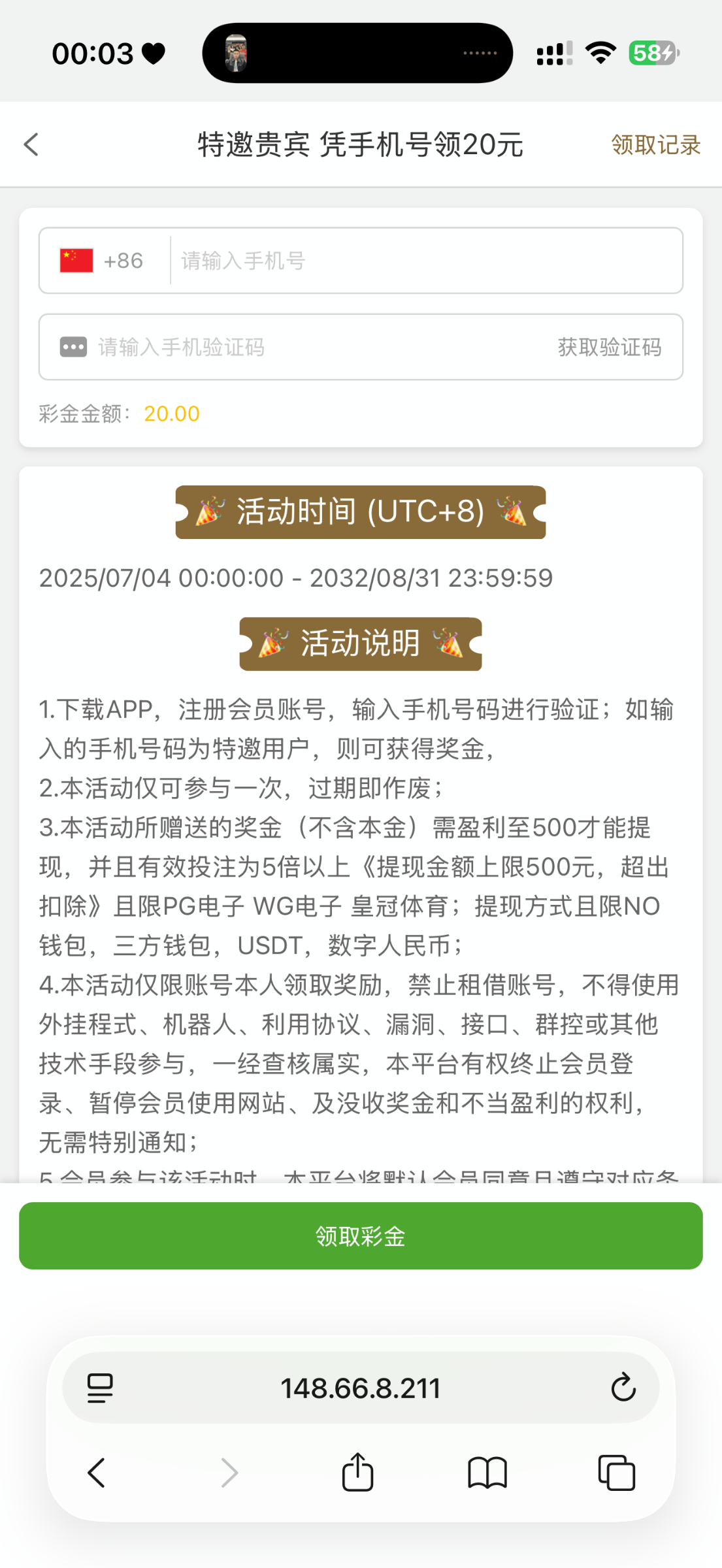Select the +86 country code

click(102, 261)
